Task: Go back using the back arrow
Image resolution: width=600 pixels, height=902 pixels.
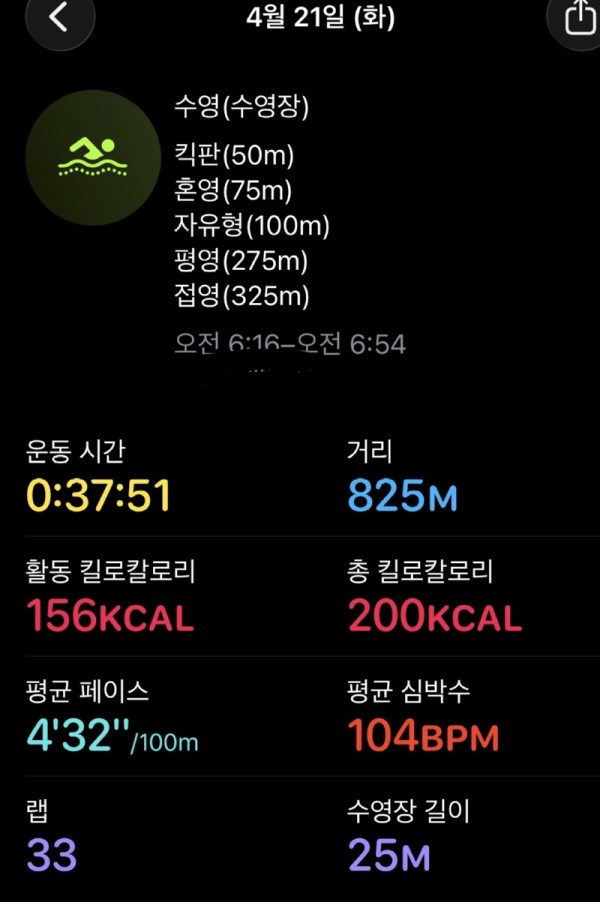Action: tap(59, 18)
